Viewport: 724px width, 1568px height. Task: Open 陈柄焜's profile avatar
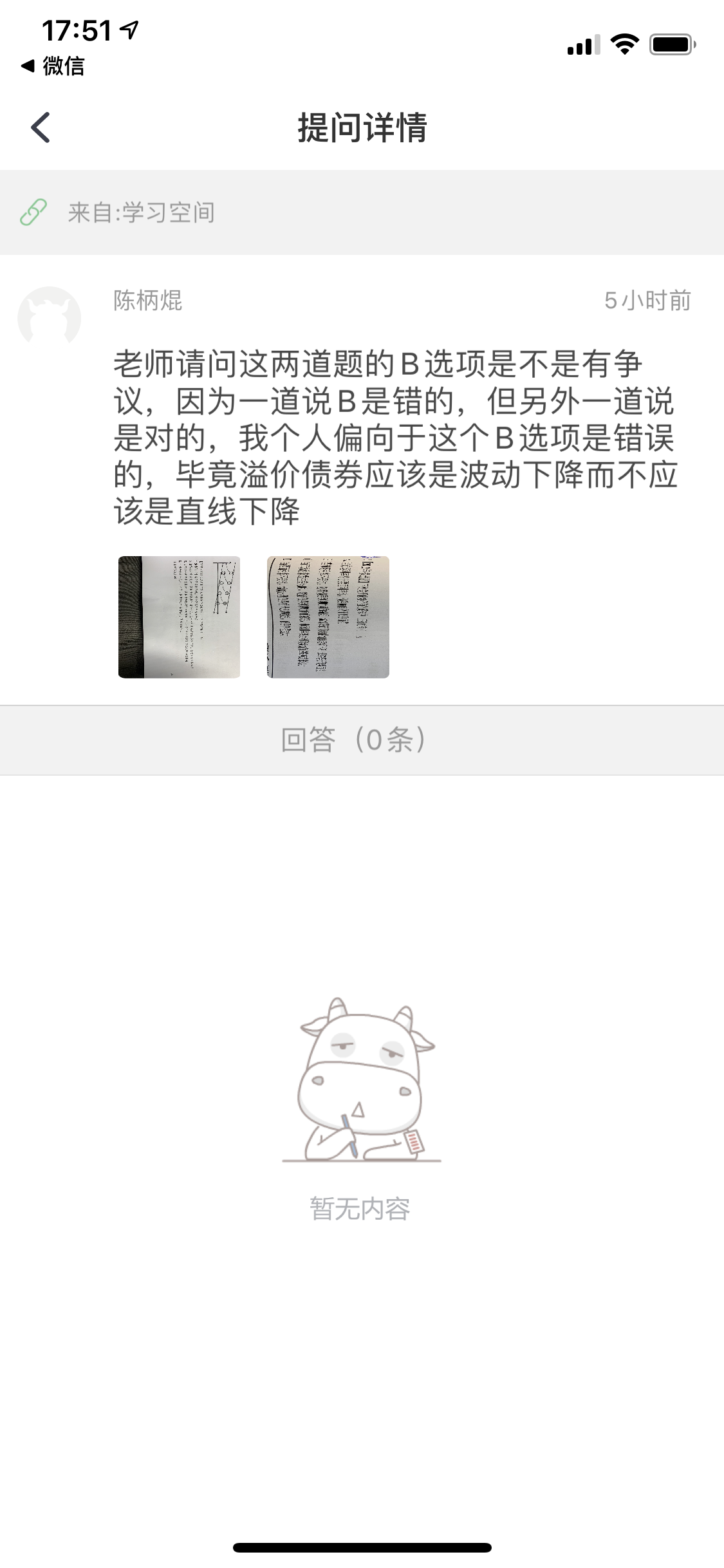pyautogui.click(x=50, y=319)
